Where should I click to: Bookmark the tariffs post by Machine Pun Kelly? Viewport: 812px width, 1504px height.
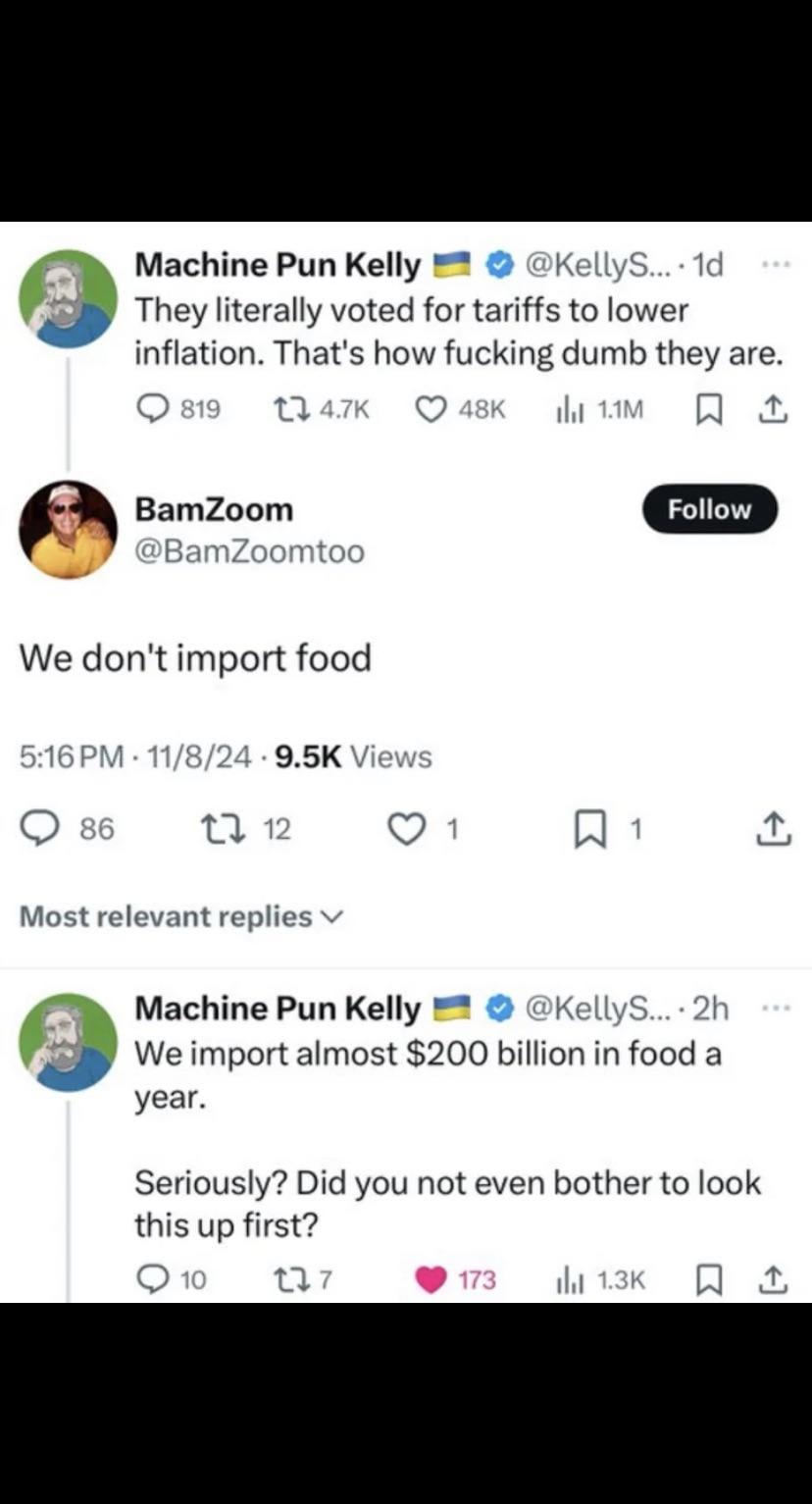[x=705, y=409]
